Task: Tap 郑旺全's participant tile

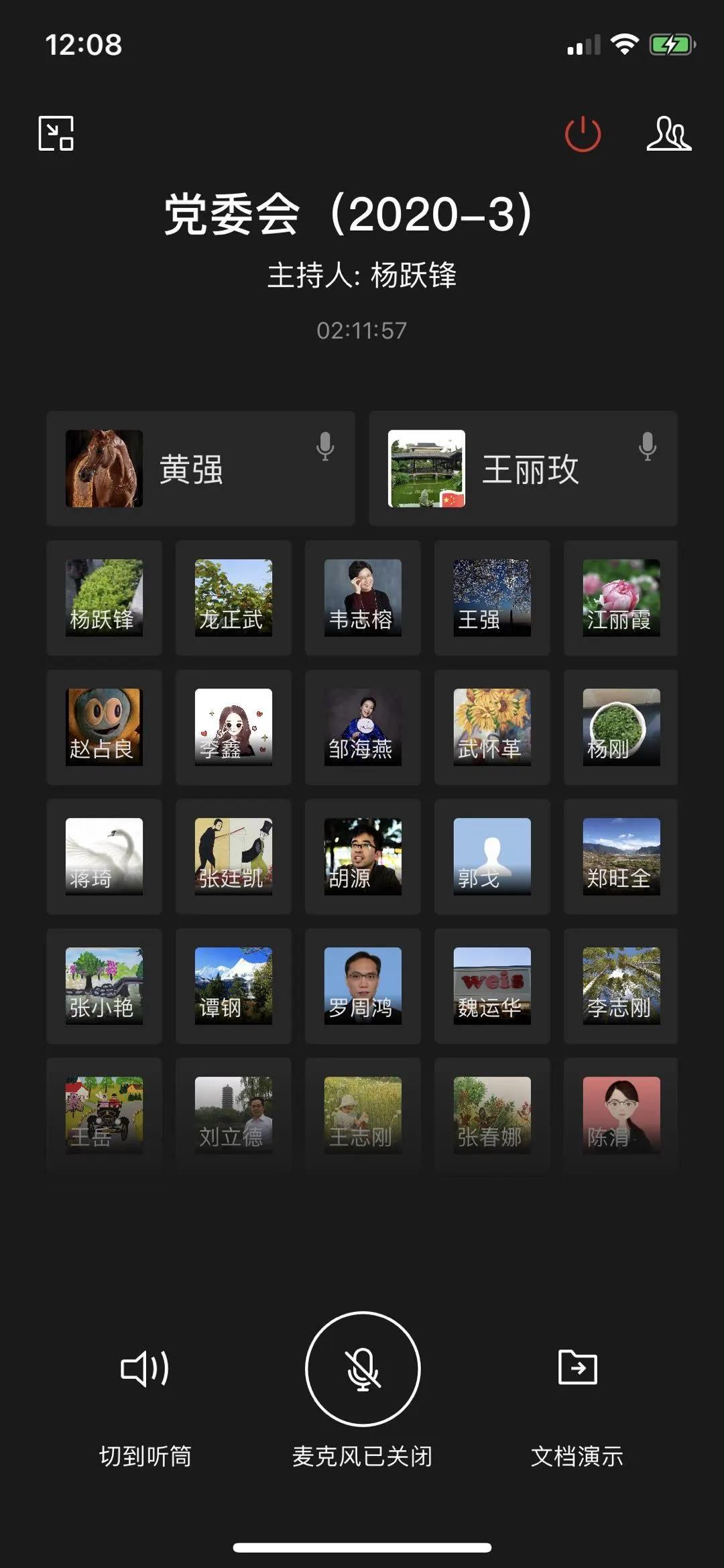Action: pos(621,856)
